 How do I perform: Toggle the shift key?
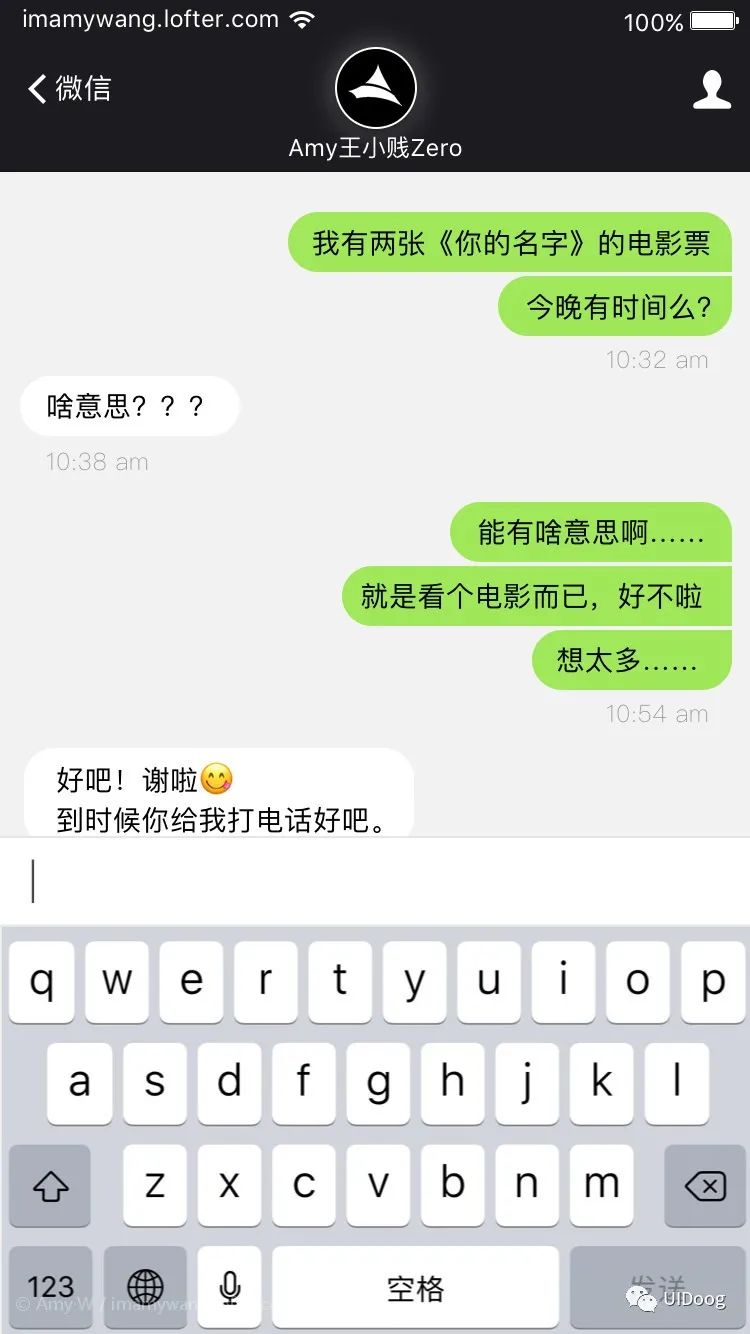[x=50, y=1186]
